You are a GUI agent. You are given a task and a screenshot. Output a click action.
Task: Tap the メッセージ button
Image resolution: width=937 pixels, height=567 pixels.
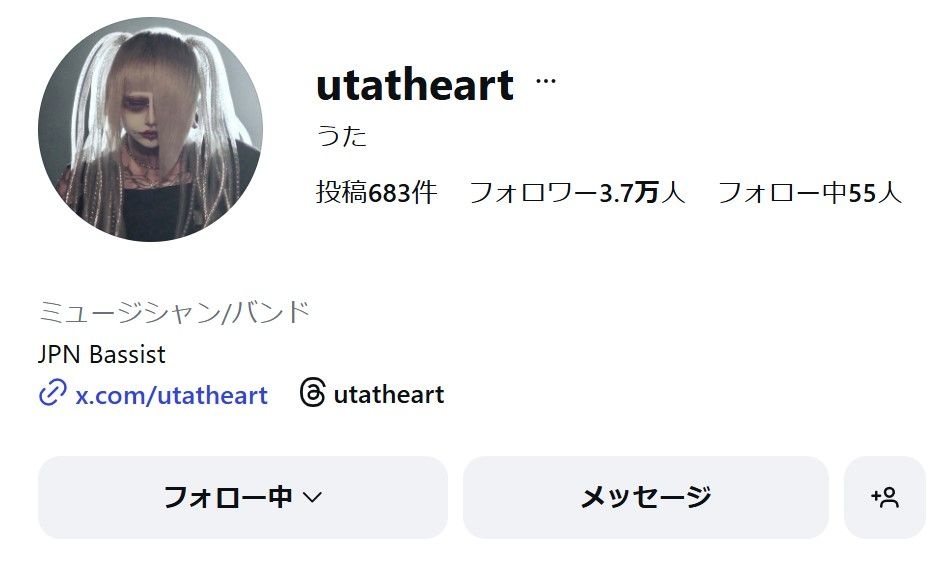coord(645,497)
